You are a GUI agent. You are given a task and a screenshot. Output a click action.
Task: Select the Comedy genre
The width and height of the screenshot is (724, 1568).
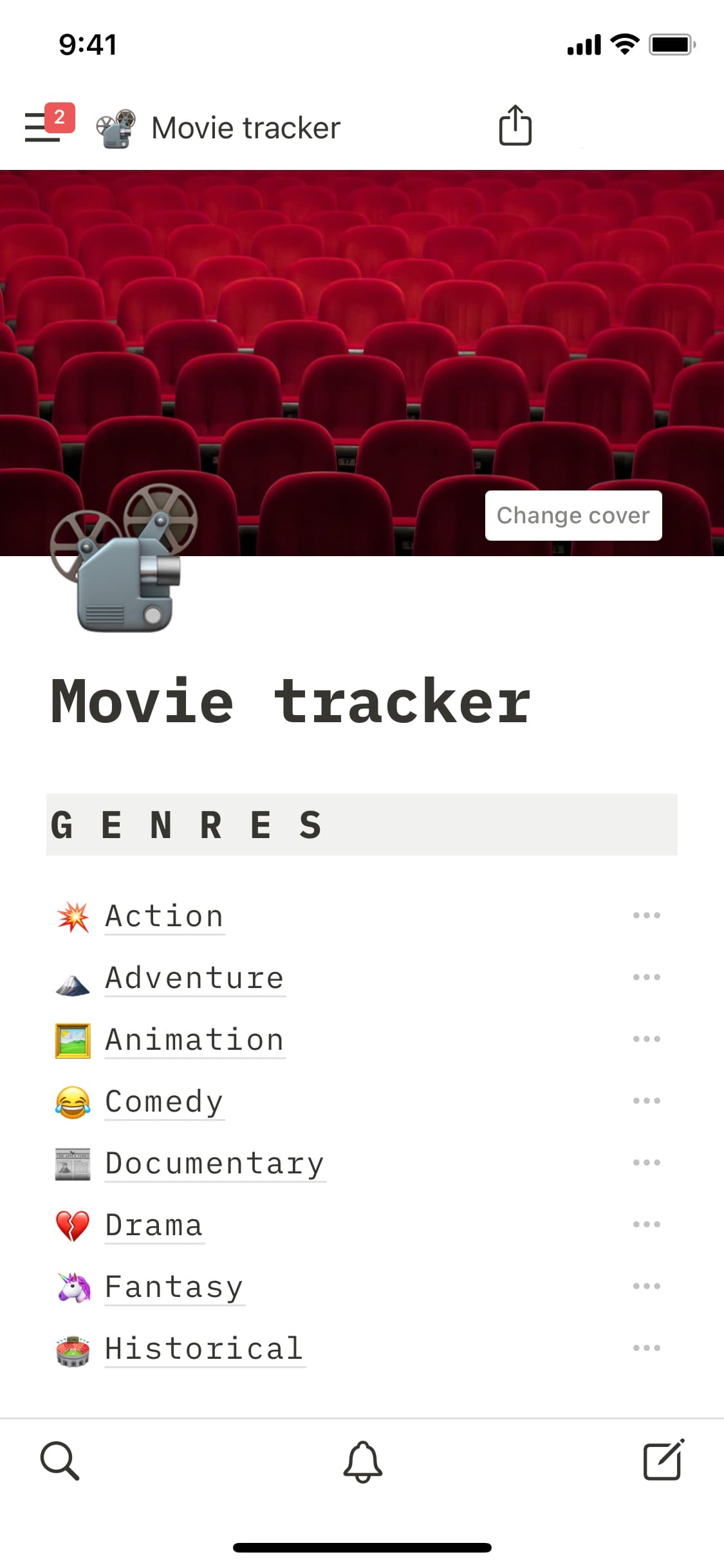[x=164, y=1101]
